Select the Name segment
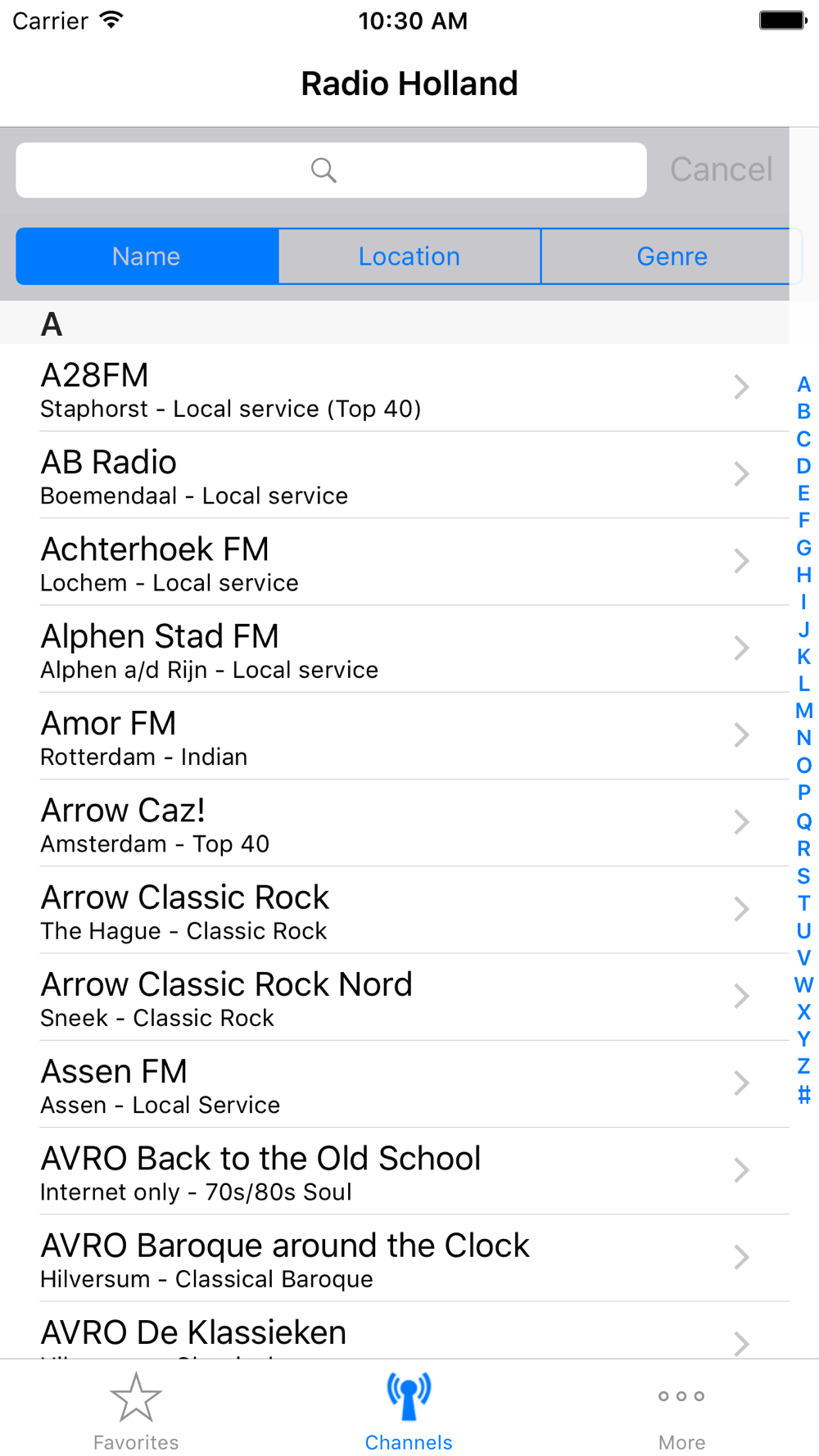Viewport: 819px width, 1456px height. (147, 256)
